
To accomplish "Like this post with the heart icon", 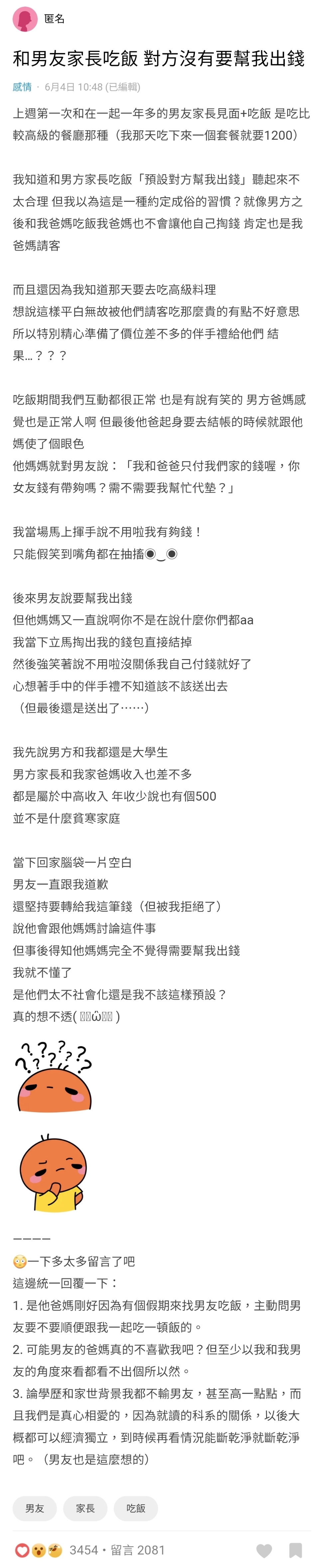I will 263,1549.
